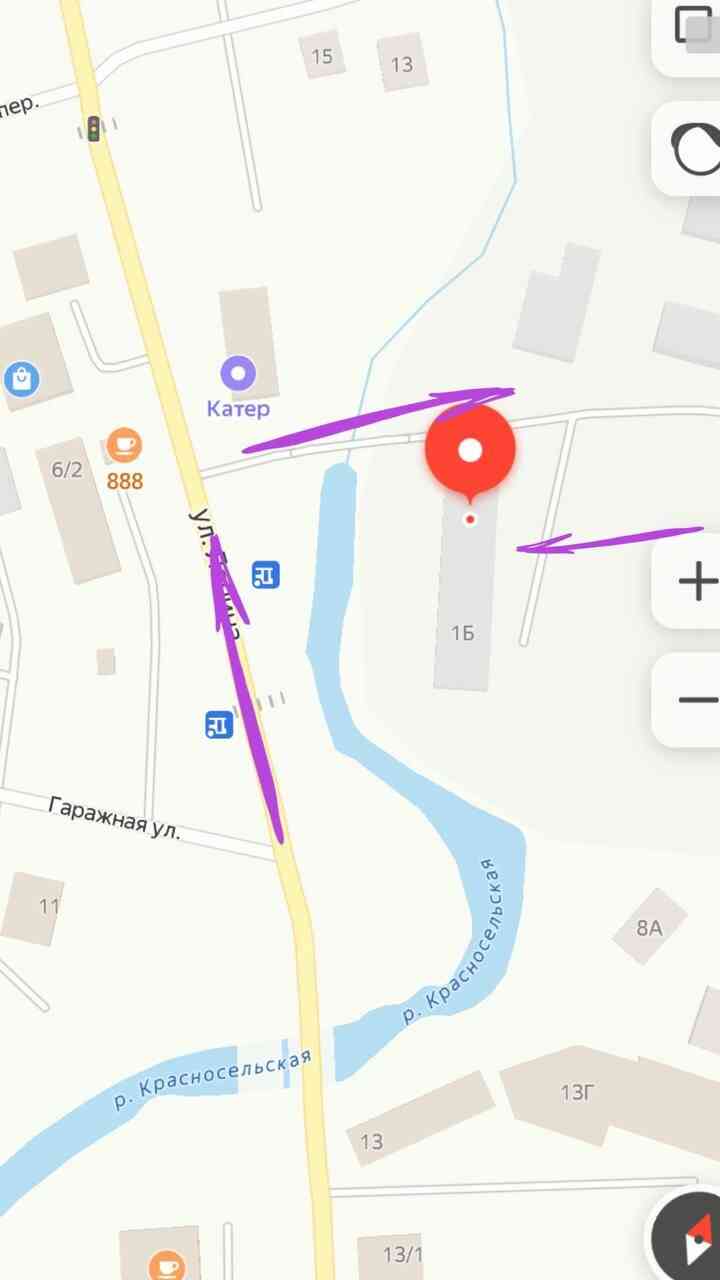Viewport: 720px width, 1280px height.
Task: Tap the bus stop near Катер
Action: pos(266,575)
